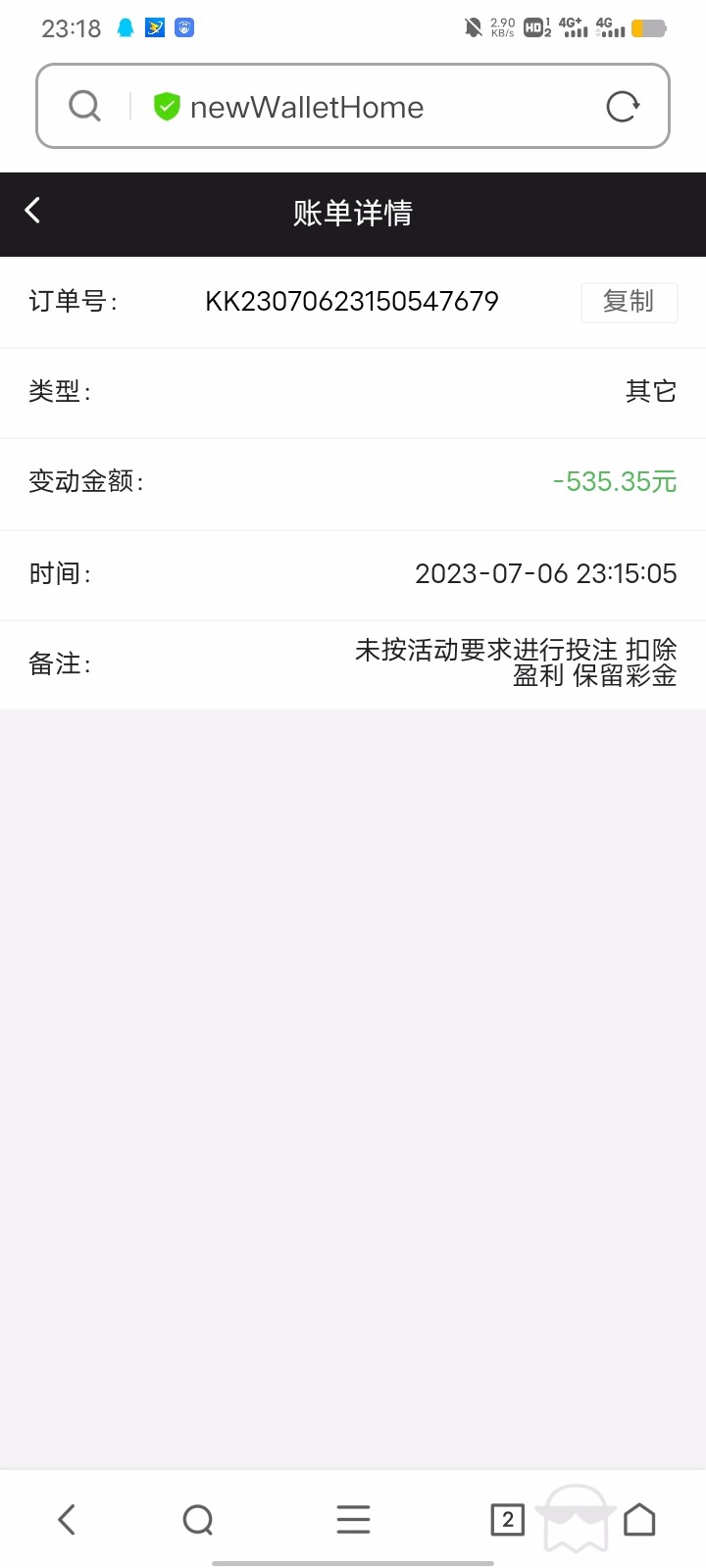Open the browser menu with three lines
Viewport: 706px width, 1568px height.
click(353, 1520)
